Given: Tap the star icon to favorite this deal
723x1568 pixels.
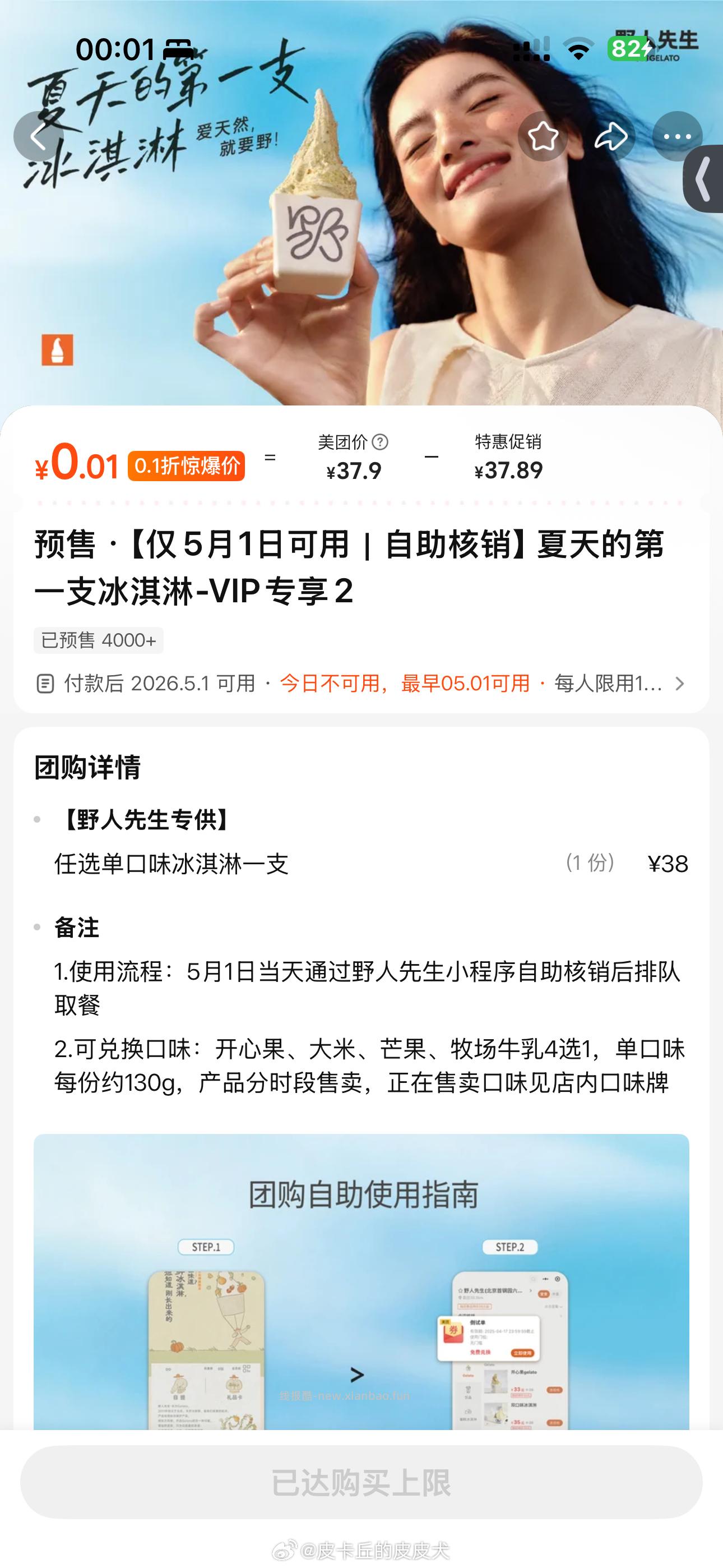Looking at the screenshot, I should pos(544,137).
